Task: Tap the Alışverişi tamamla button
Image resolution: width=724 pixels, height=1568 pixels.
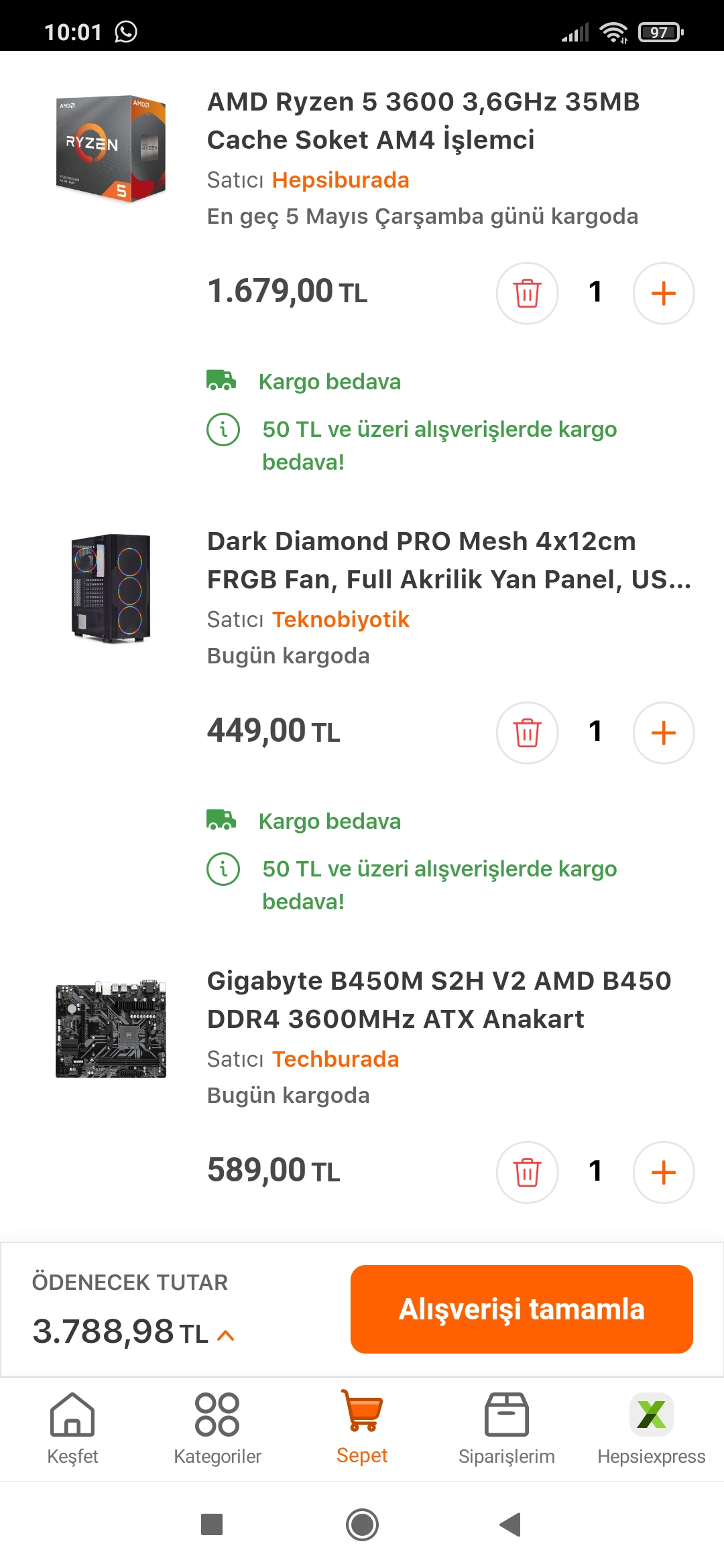Action: [522, 1309]
